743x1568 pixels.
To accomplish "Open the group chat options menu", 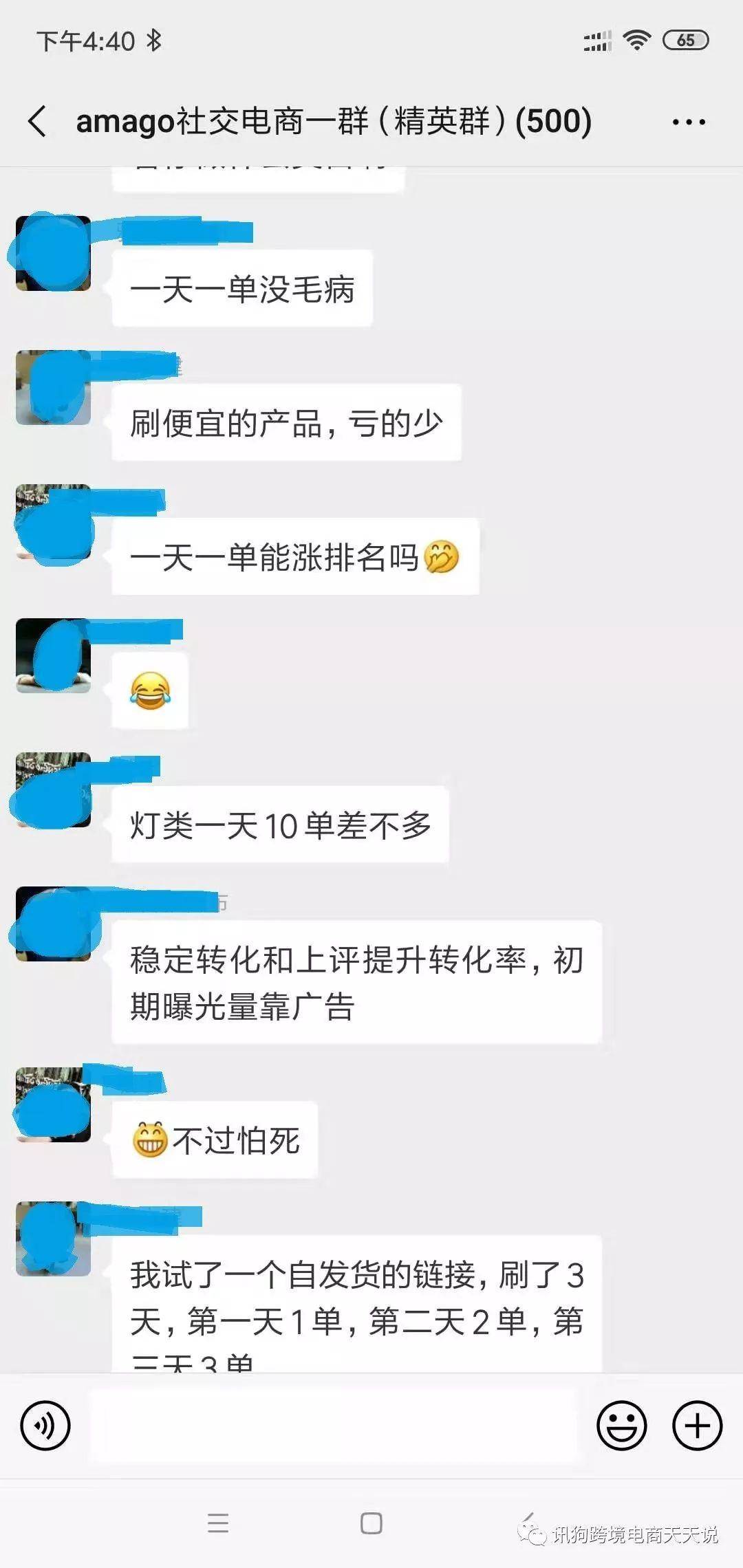I will point(689,122).
